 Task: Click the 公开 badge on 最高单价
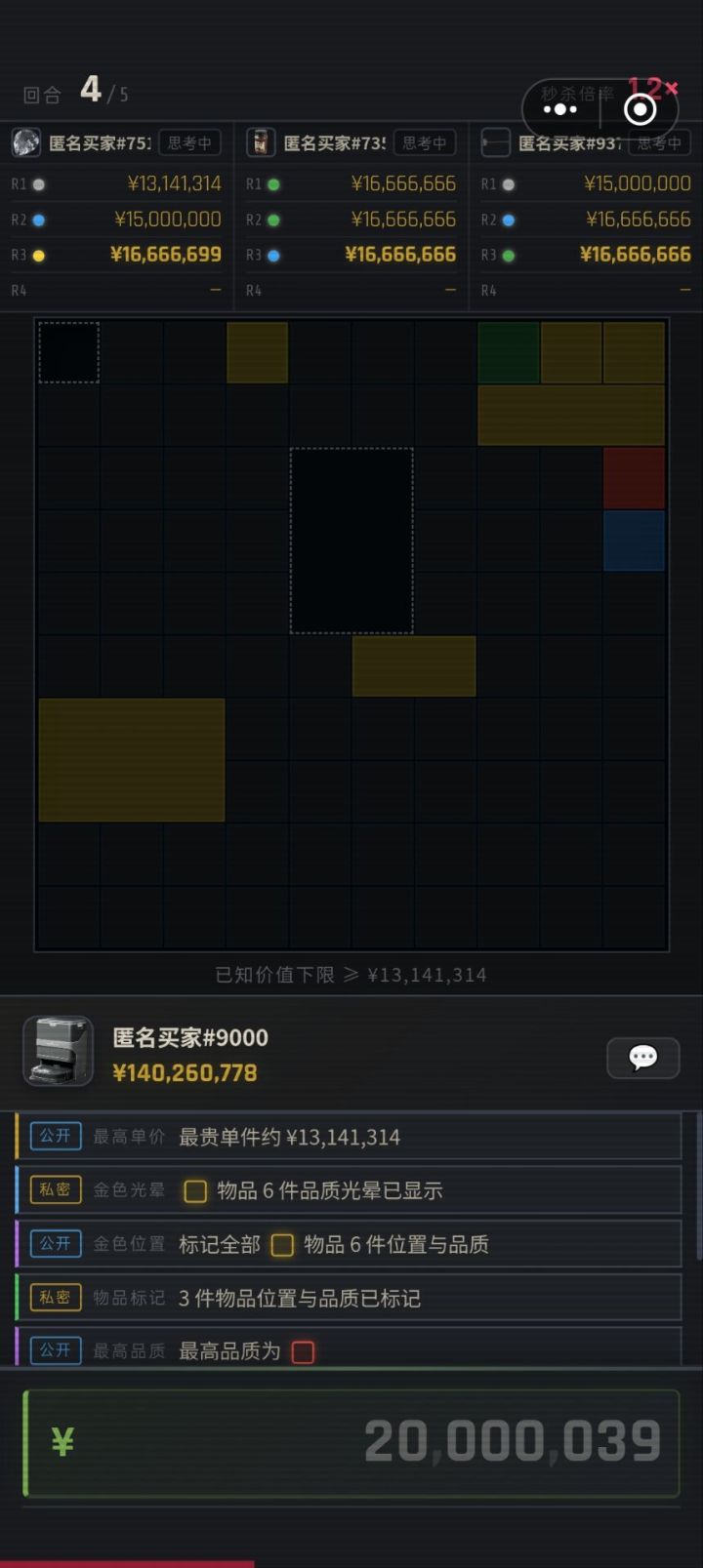(x=55, y=1136)
